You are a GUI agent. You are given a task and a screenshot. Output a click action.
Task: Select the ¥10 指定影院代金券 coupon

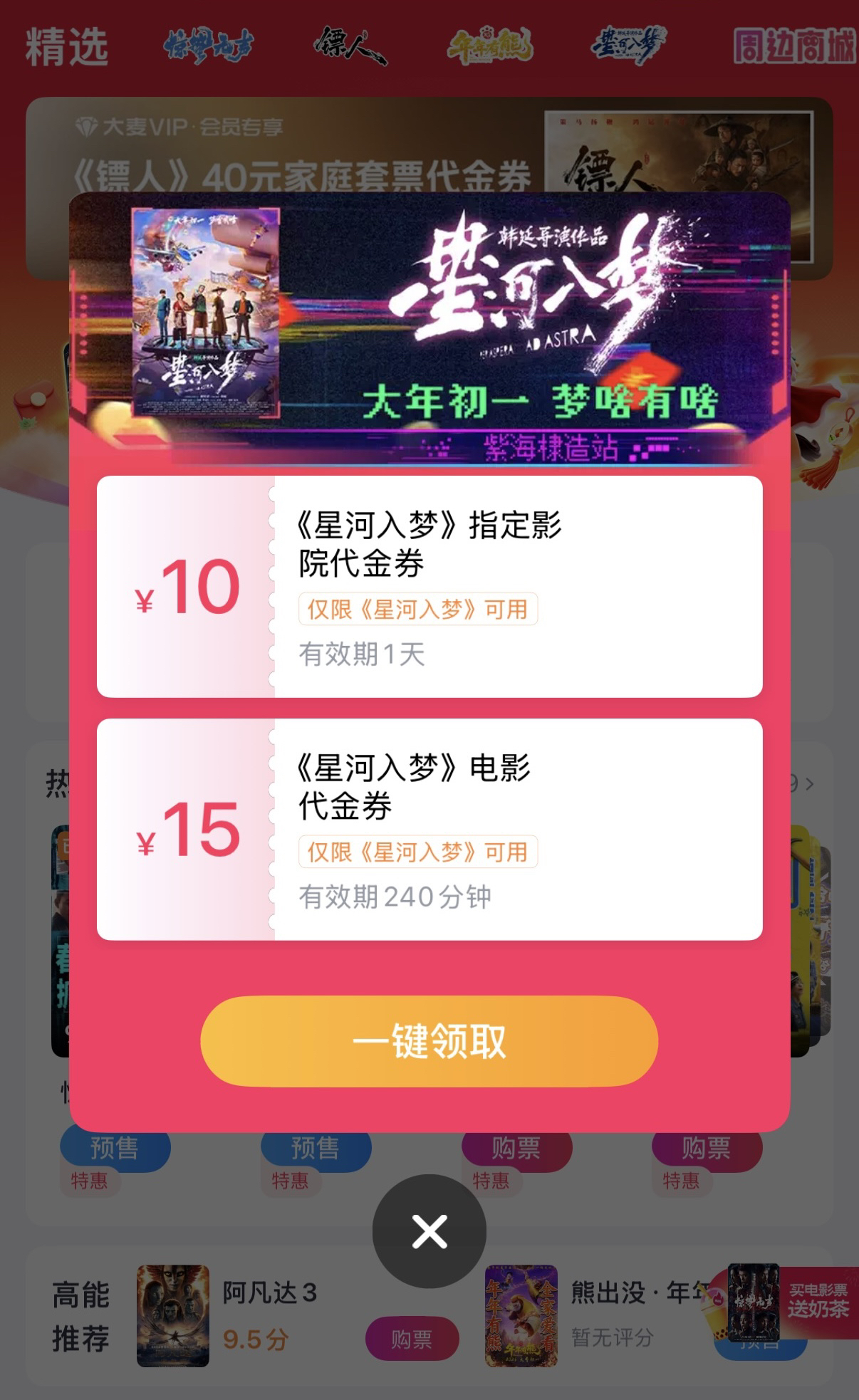pyautogui.click(x=429, y=587)
